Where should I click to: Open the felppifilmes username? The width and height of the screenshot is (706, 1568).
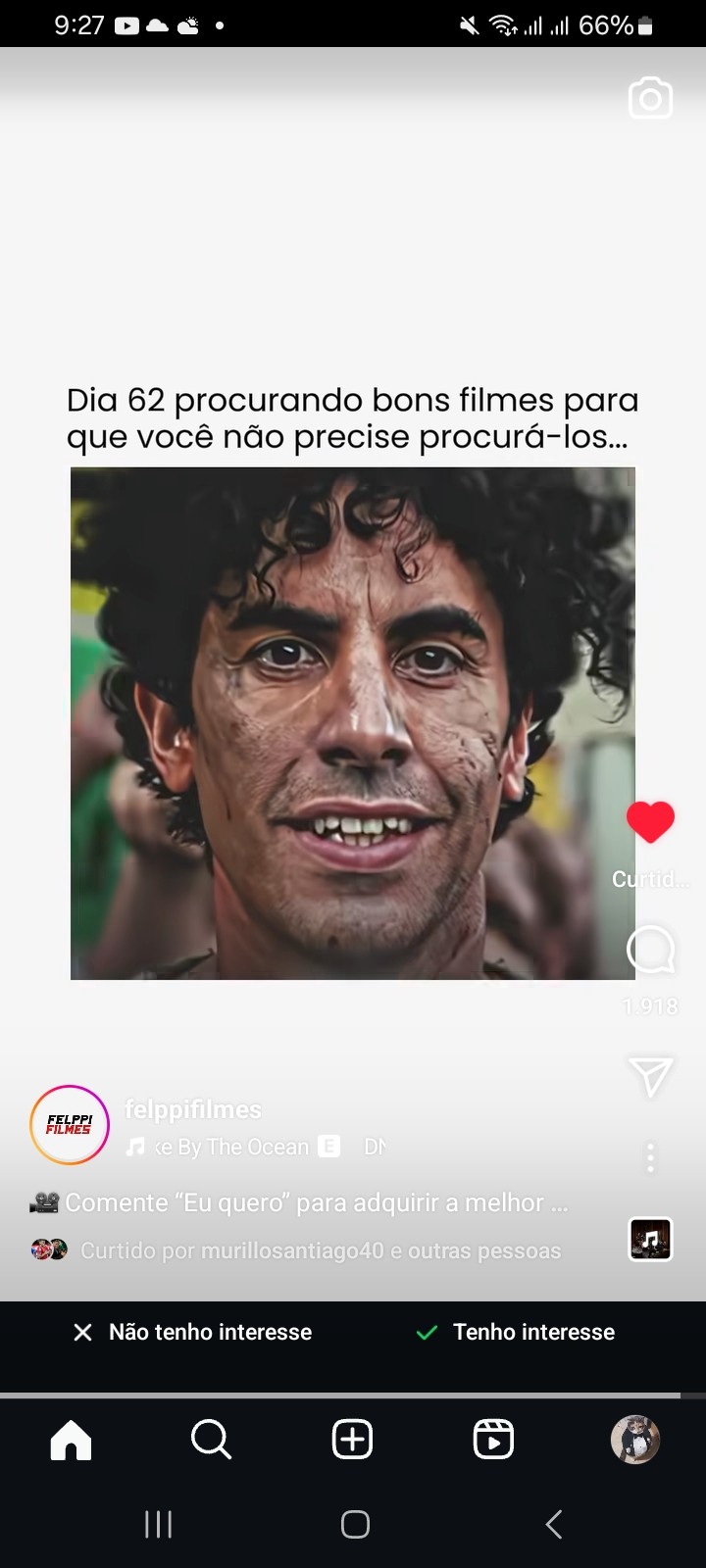[192, 1109]
